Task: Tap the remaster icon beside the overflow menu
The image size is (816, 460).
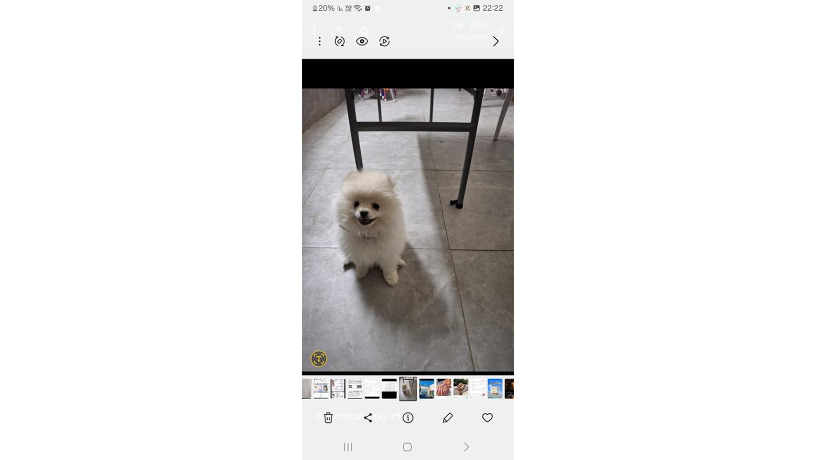Action: (x=340, y=41)
